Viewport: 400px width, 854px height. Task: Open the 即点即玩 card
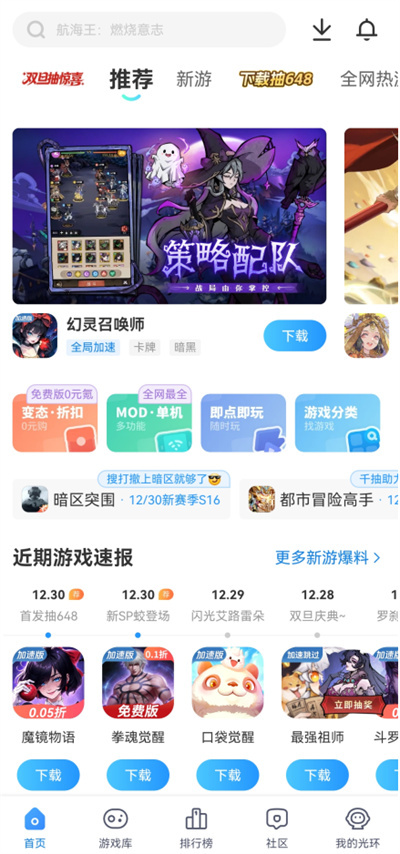pos(243,423)
